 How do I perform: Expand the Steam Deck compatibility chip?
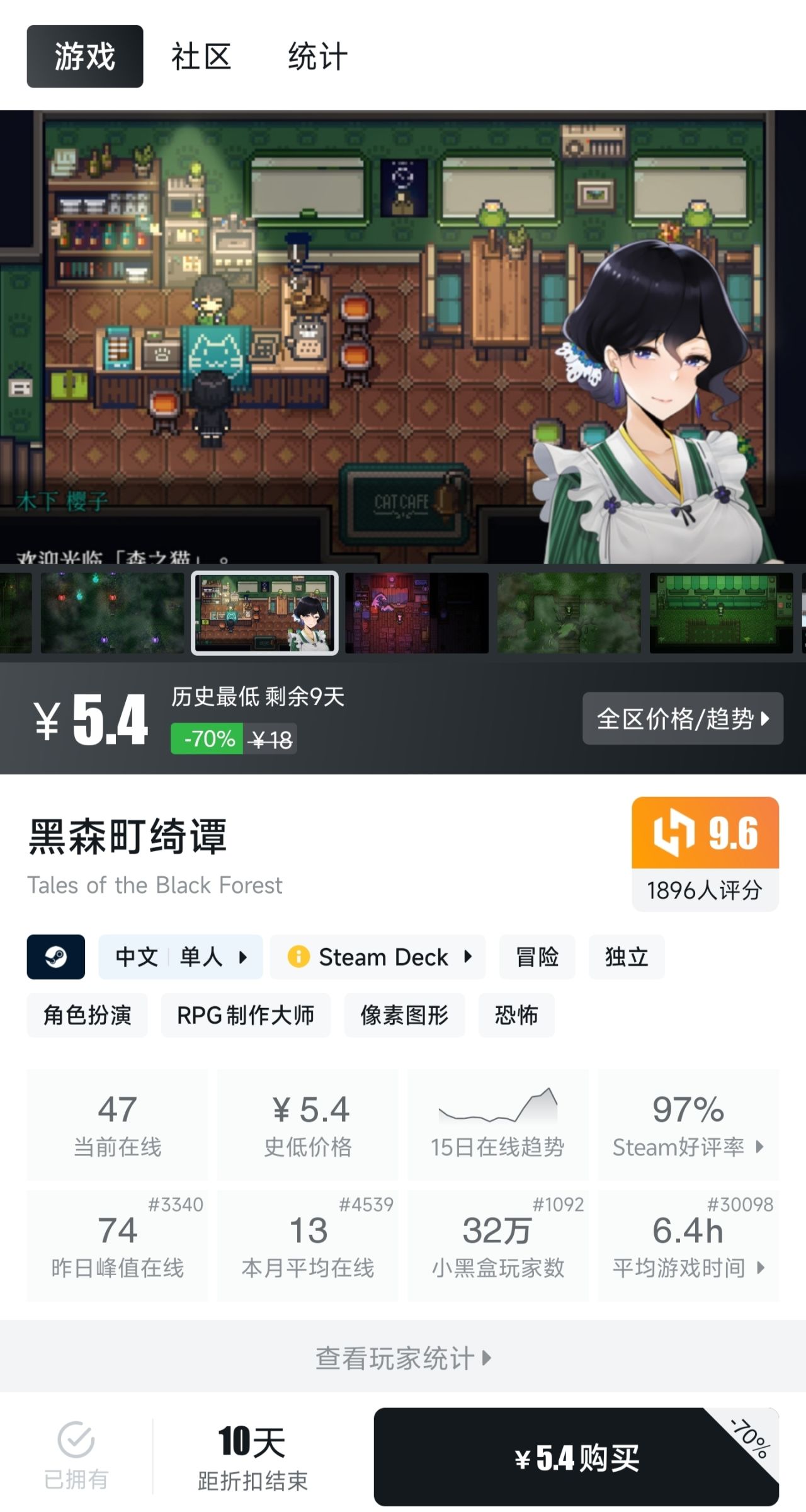[x=378, y=957]
